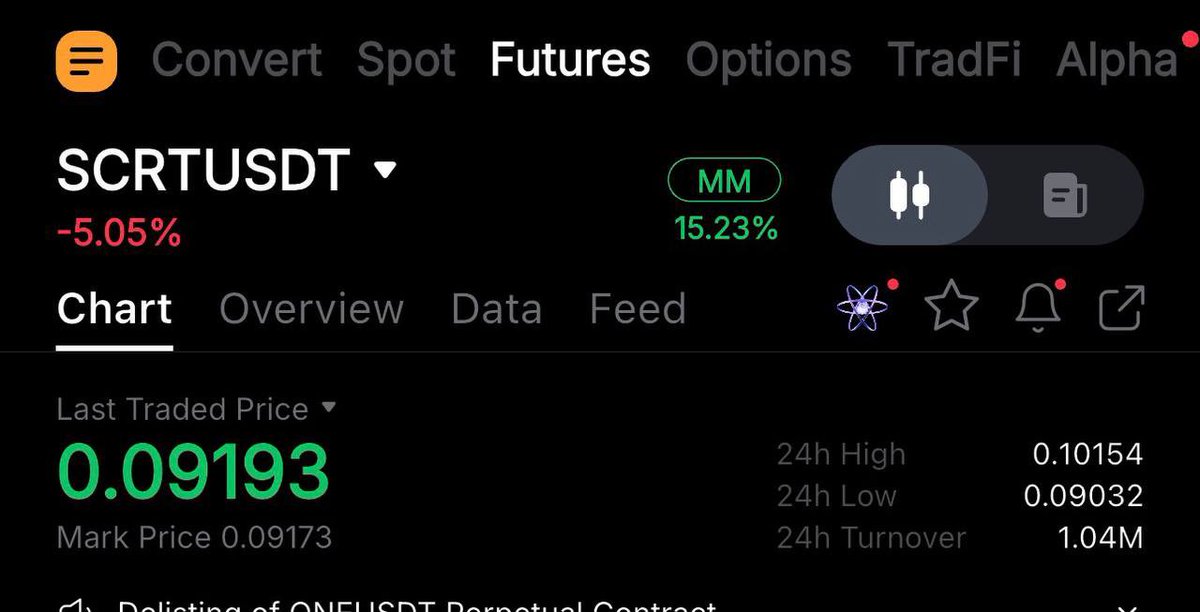Switch to the order form view
Viewport: 1200px width, 612px height.
coord(1065,194)
